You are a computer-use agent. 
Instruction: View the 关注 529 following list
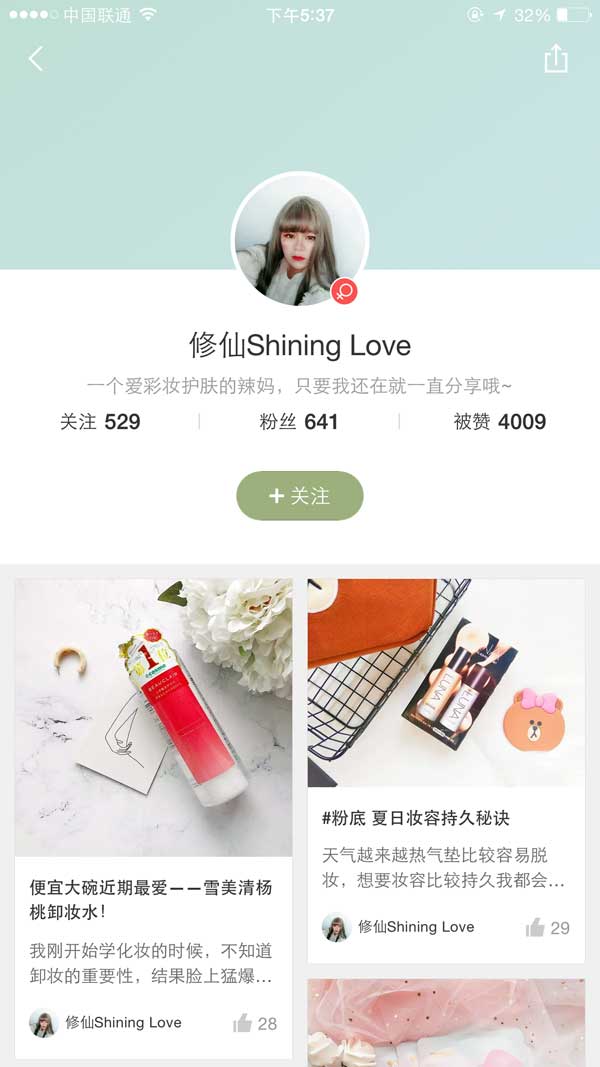[x=100, y=422]
